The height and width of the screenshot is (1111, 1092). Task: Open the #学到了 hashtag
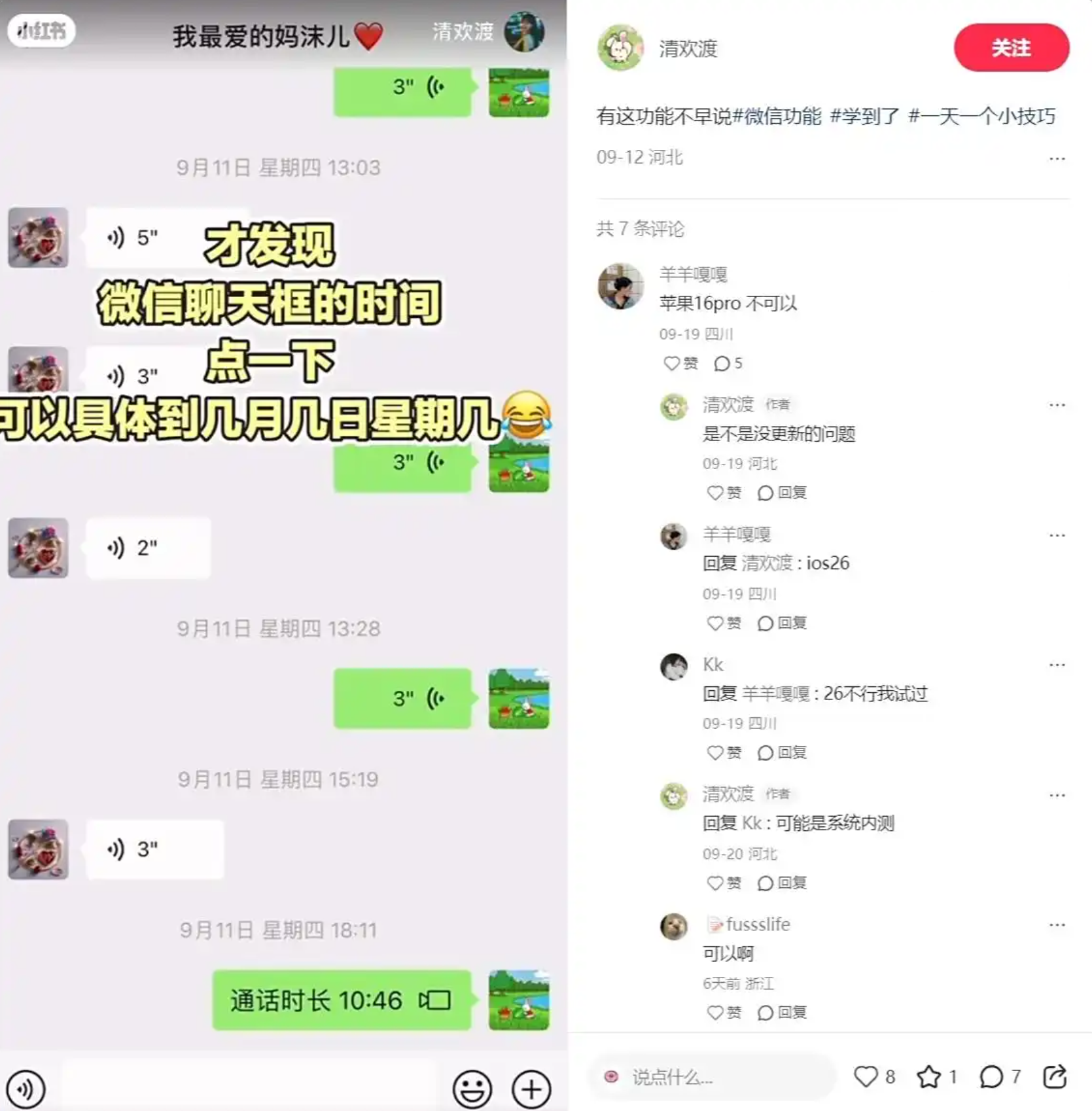click(x=864, y=116)
